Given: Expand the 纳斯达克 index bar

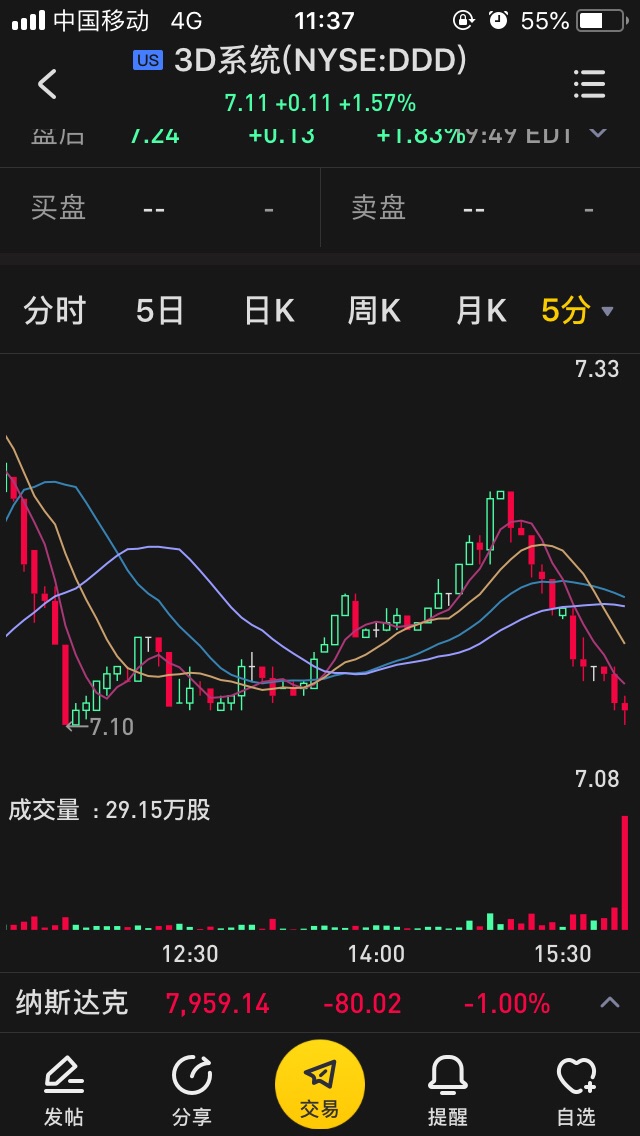Looking at the screenshot, I should click(x=609, y=1002).
